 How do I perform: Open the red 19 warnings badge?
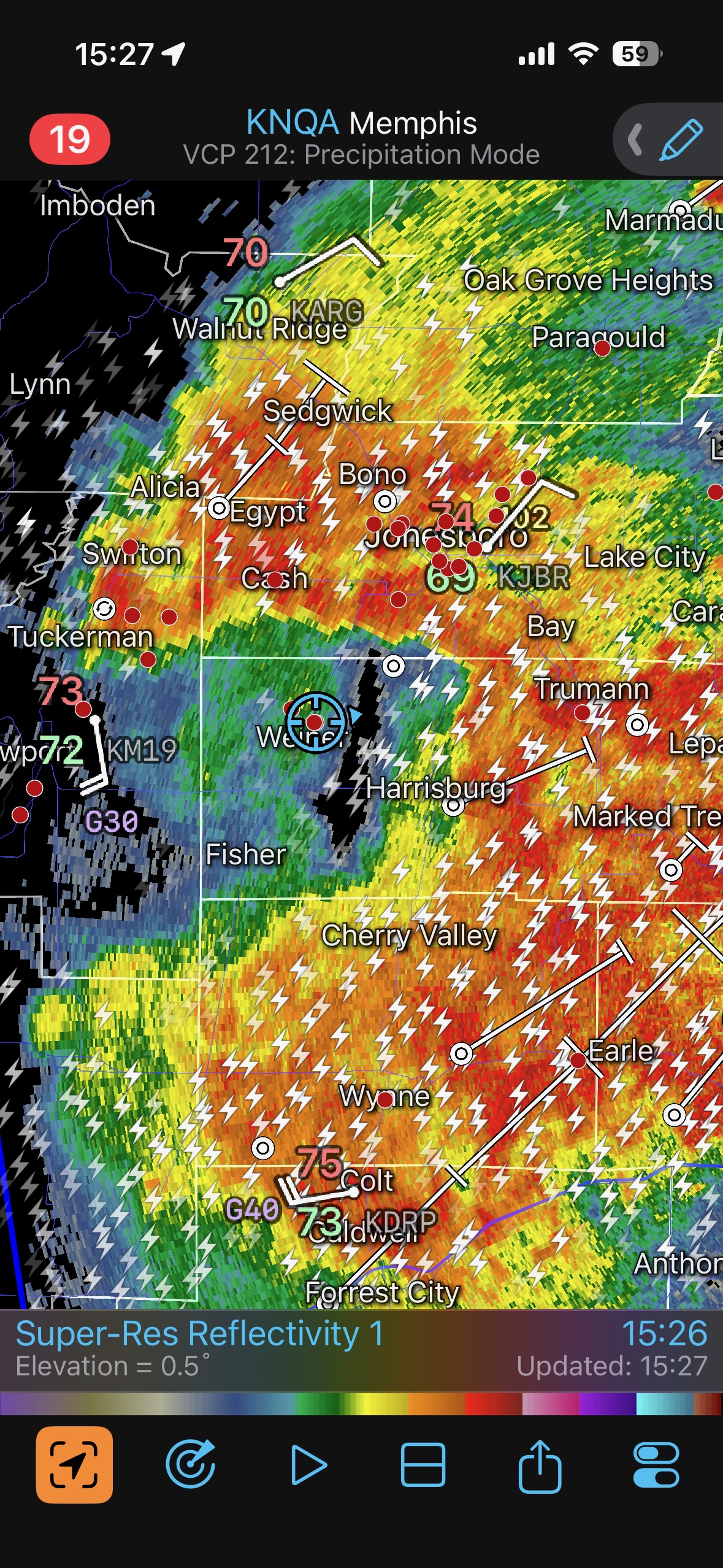(x=70, y=139)
